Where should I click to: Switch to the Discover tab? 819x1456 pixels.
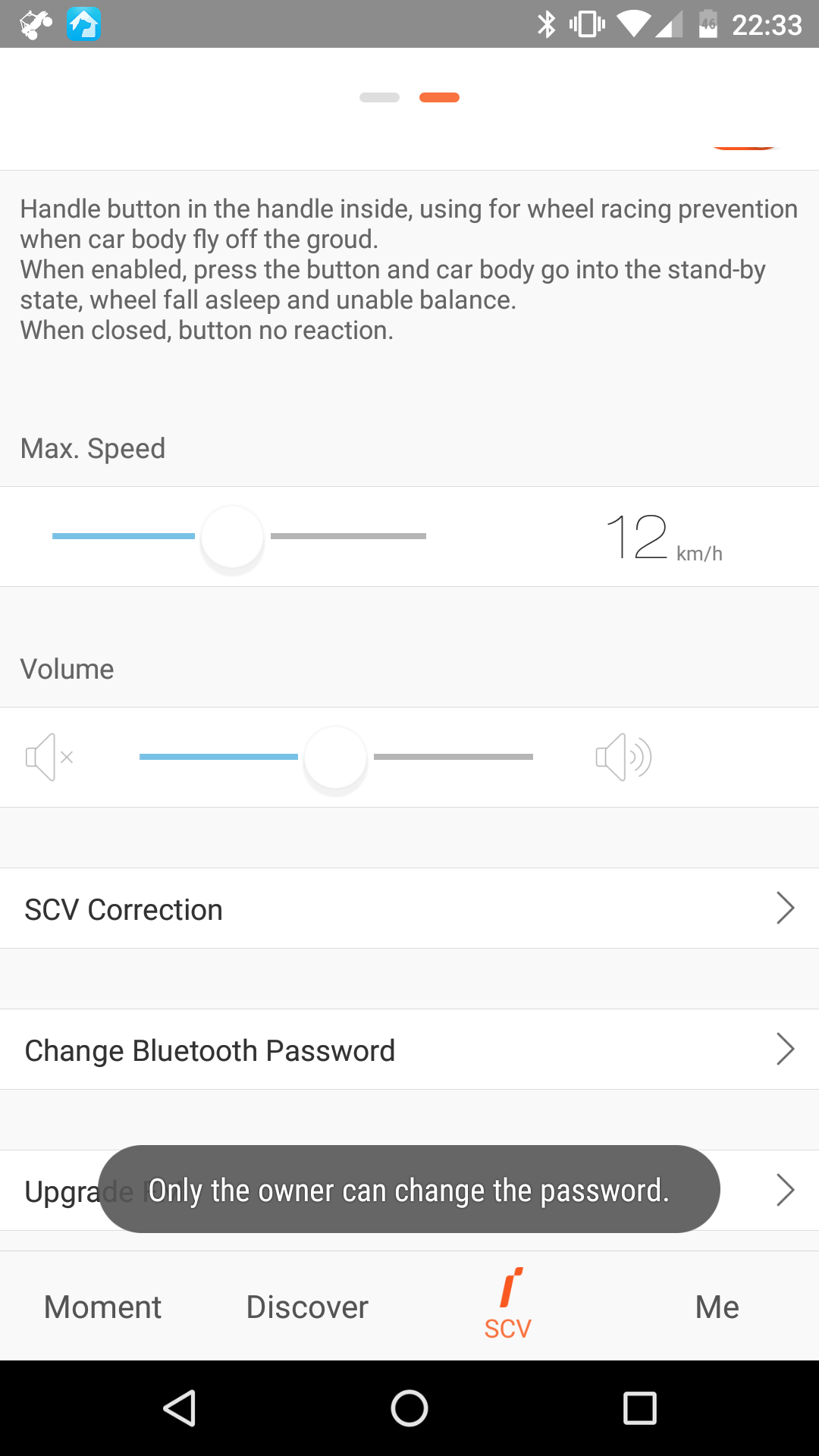click(x=307, y=1307)
